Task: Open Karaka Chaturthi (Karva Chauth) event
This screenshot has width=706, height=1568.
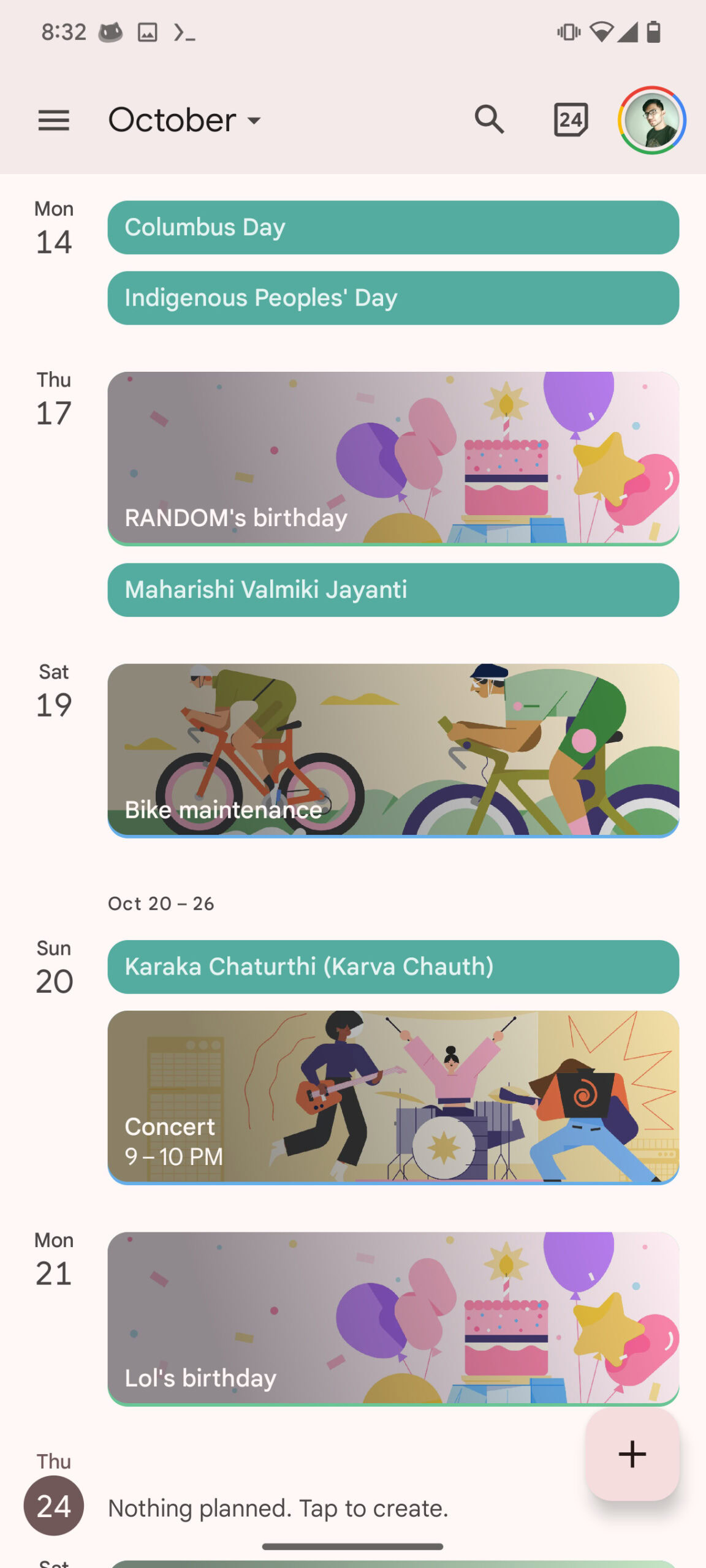Action: pyautogui.click(x=393, y=967)
